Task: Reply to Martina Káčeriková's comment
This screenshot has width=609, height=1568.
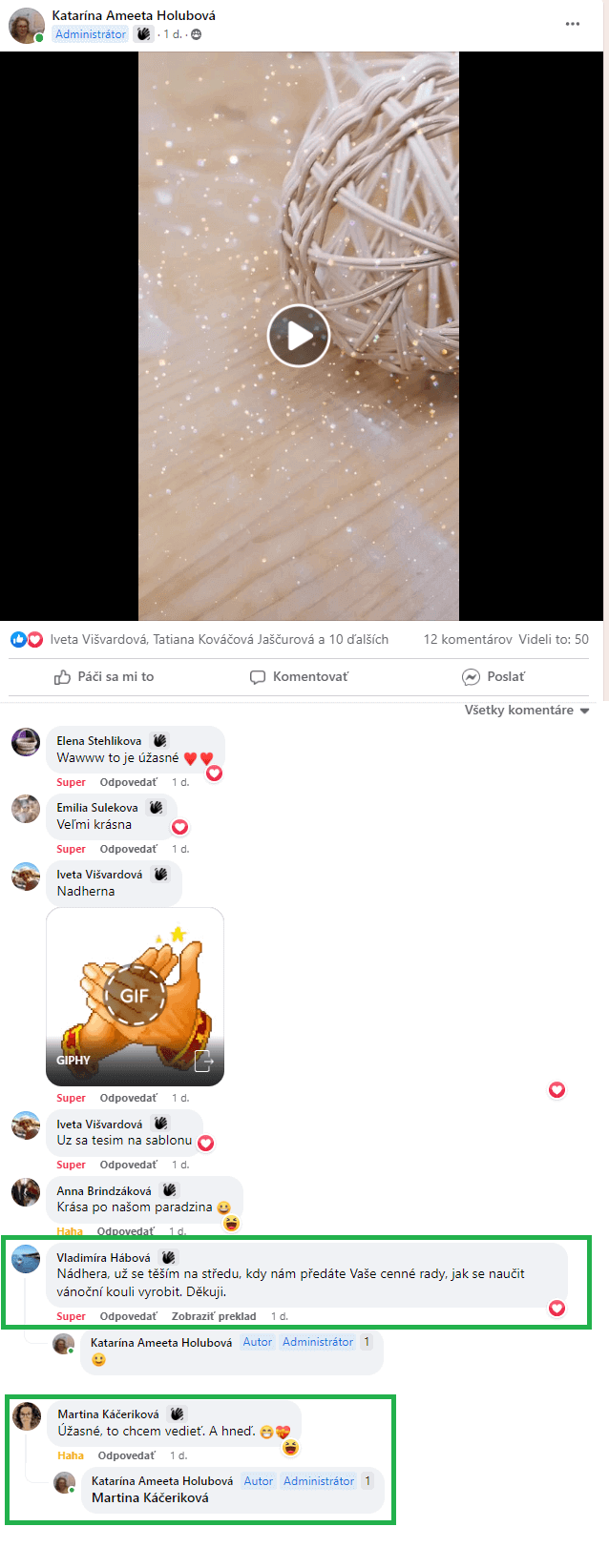Action: pyautogui.click(x=126, y=1455)
